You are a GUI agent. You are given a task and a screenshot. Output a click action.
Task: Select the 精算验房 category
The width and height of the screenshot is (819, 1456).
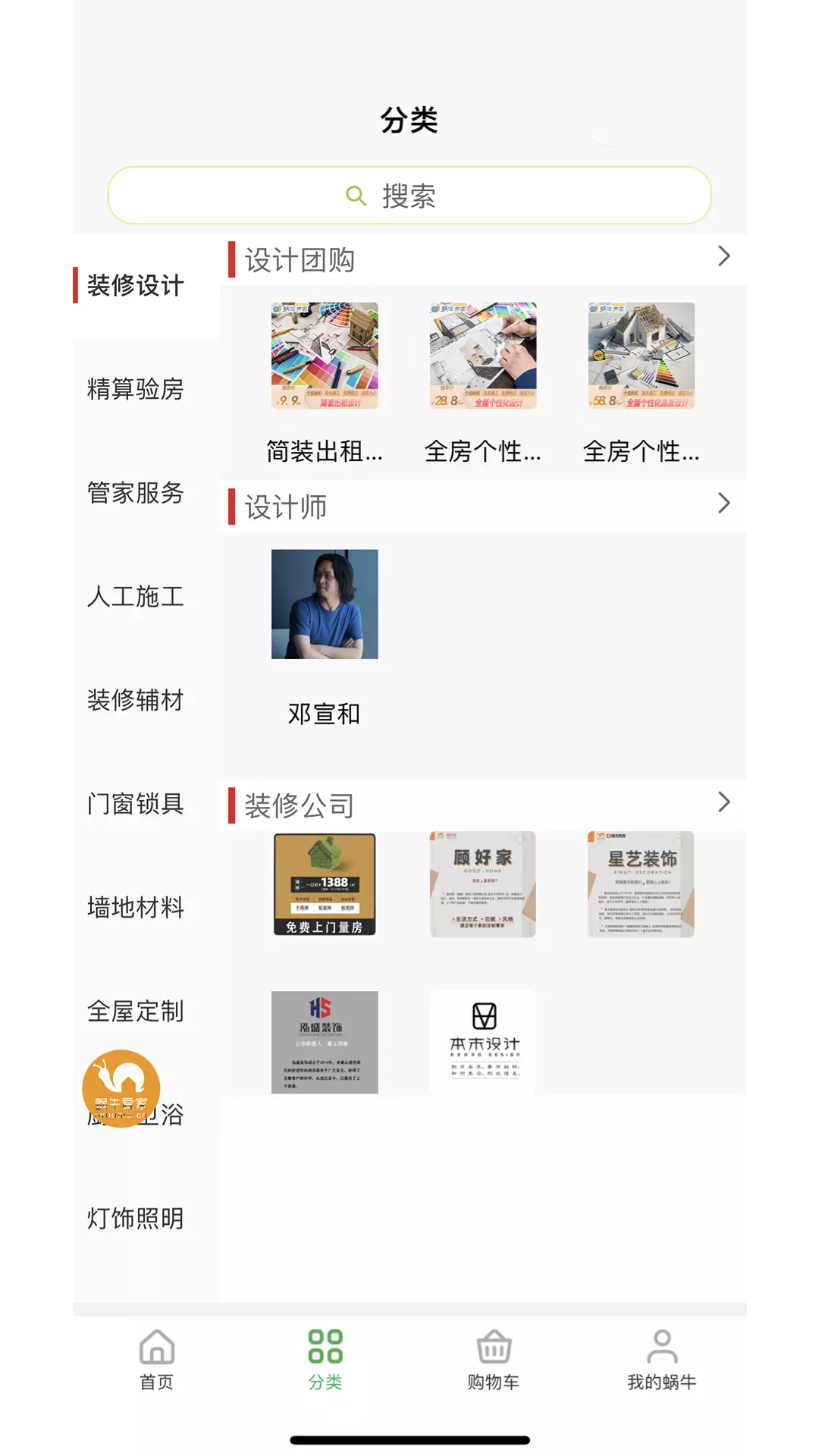[136, 389]
